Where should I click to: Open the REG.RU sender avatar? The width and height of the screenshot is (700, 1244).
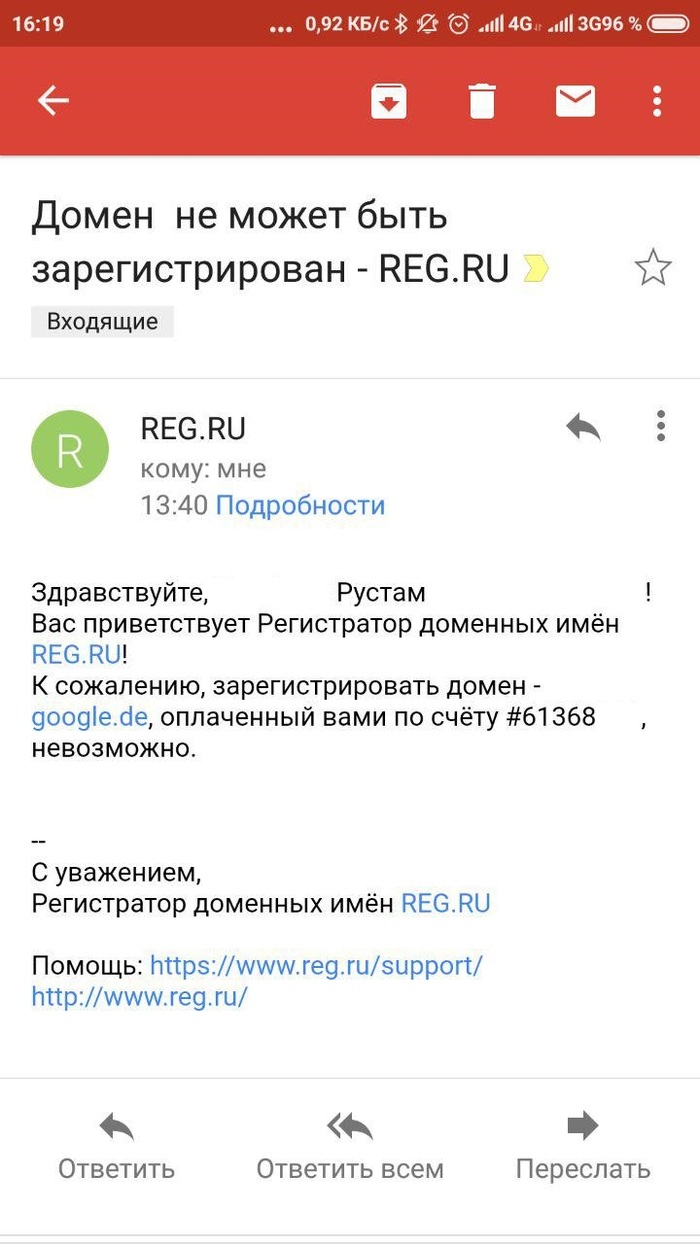[x=70, y=449]
